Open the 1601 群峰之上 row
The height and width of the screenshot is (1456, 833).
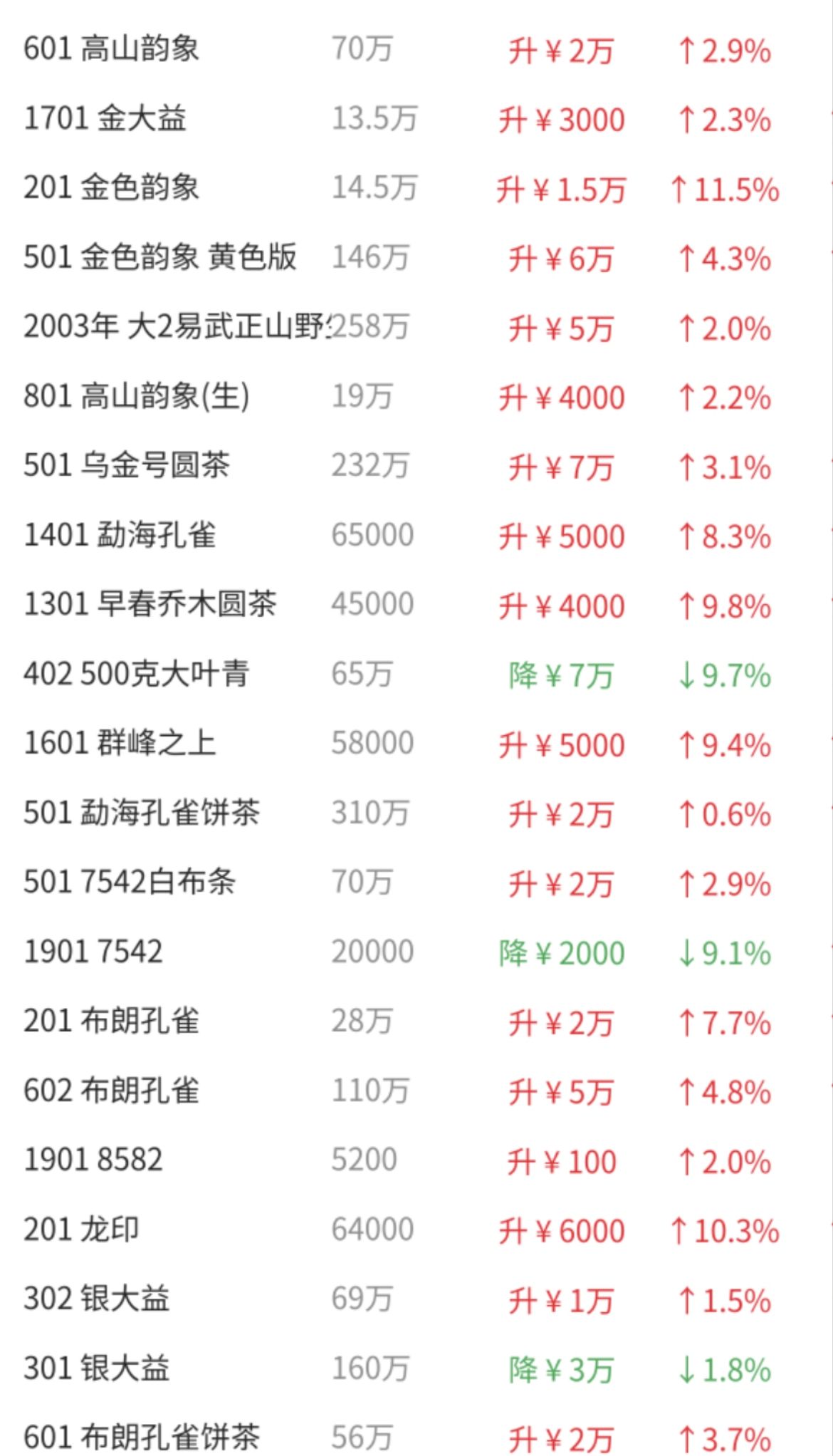click(416, 744)
